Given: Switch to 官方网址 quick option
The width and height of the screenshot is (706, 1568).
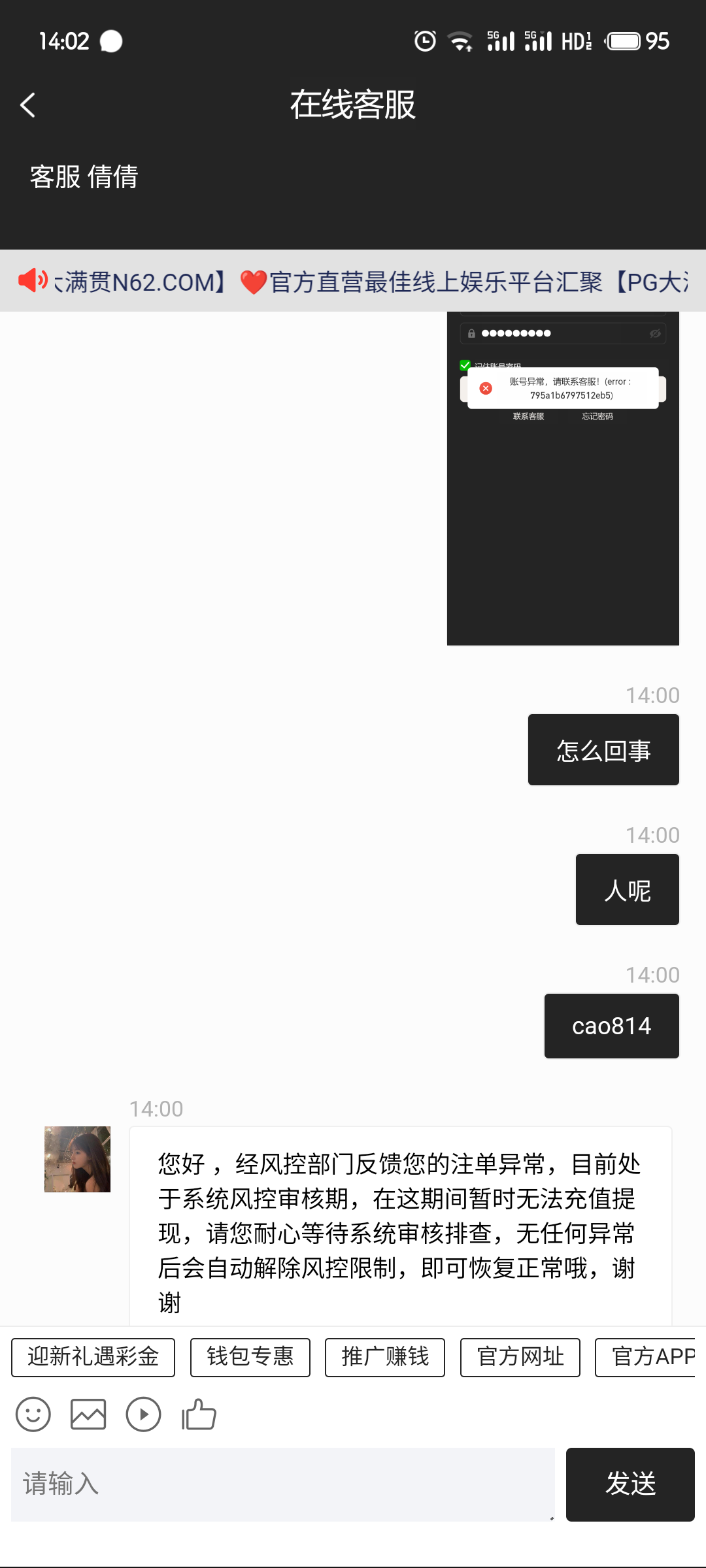Looking at the screenshot, I should (x=520, y=1357).
